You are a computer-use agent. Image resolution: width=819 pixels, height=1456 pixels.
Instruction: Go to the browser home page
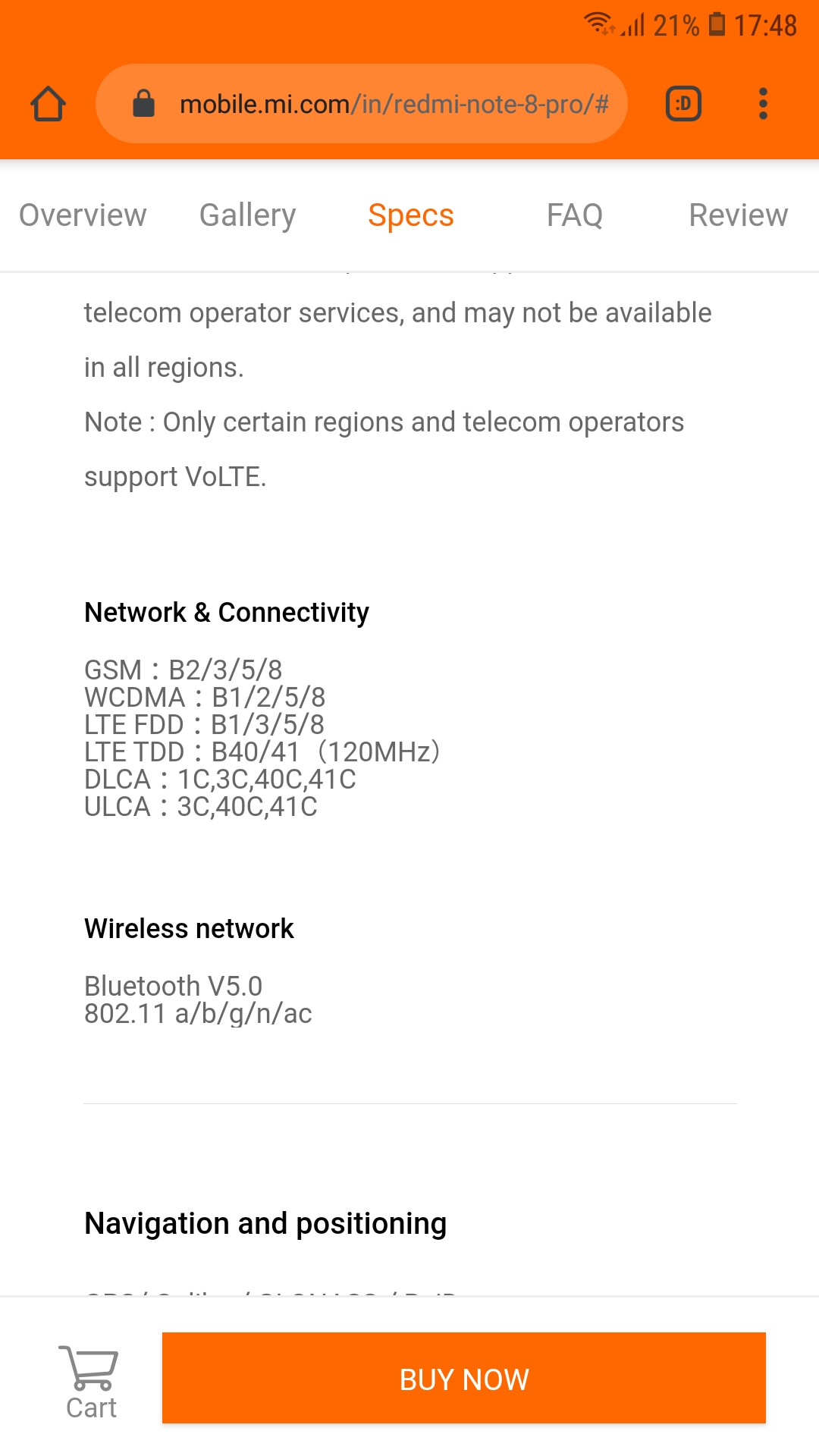48,104
